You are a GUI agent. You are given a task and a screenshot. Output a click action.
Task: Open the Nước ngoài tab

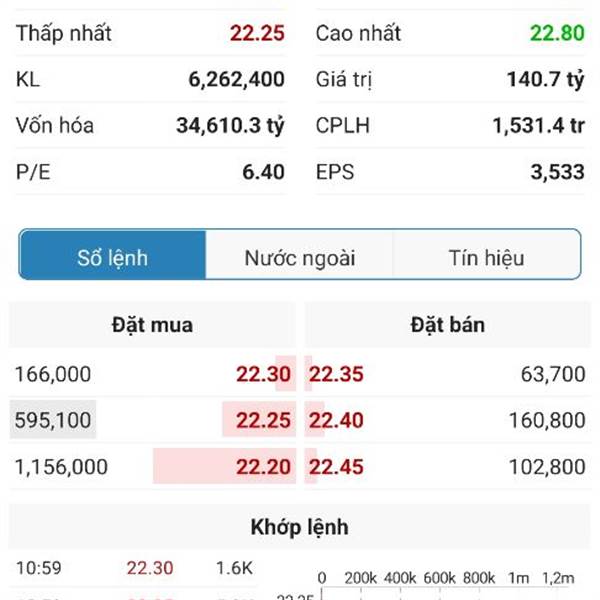tap(299, 256)
